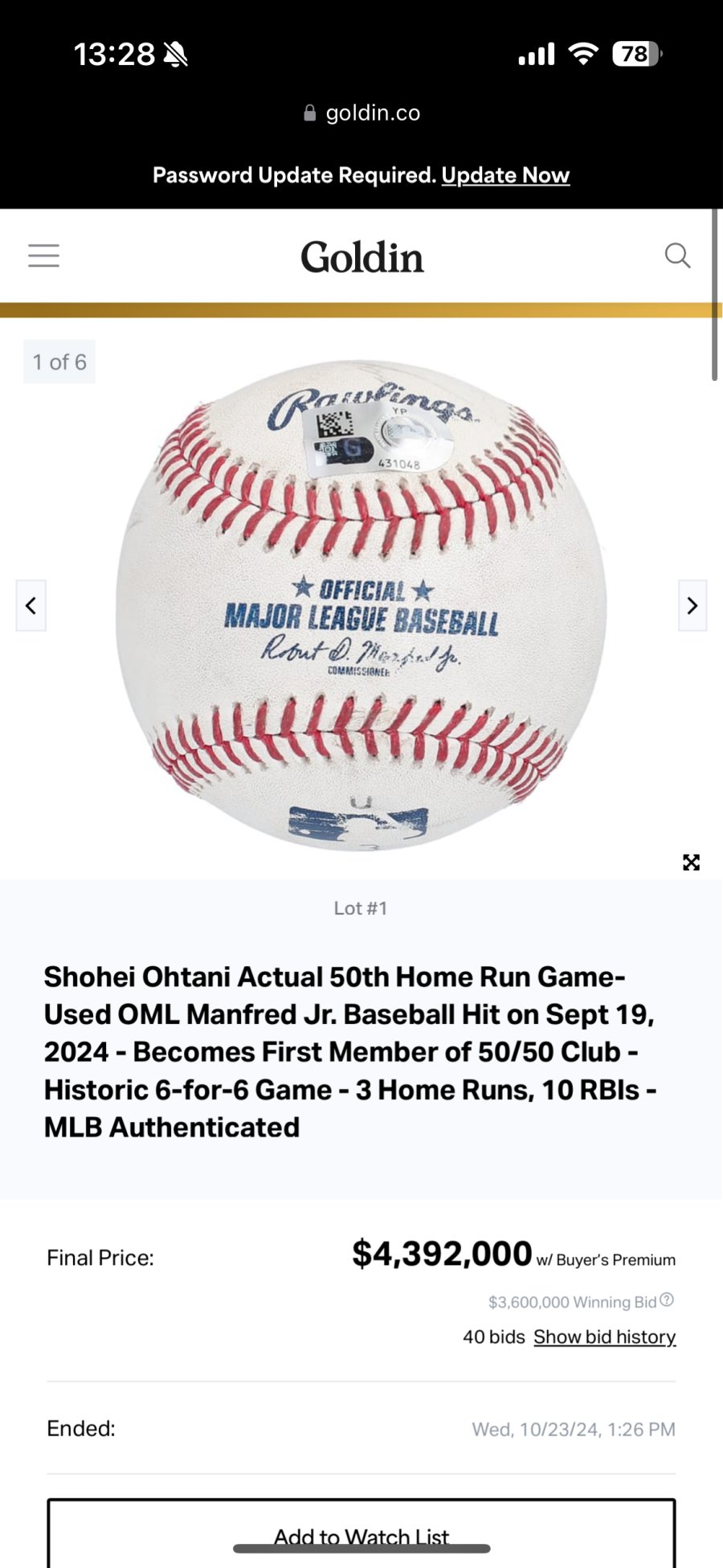
Task: Open the Winning Bid info tooltip
Action: [667, 1300]
